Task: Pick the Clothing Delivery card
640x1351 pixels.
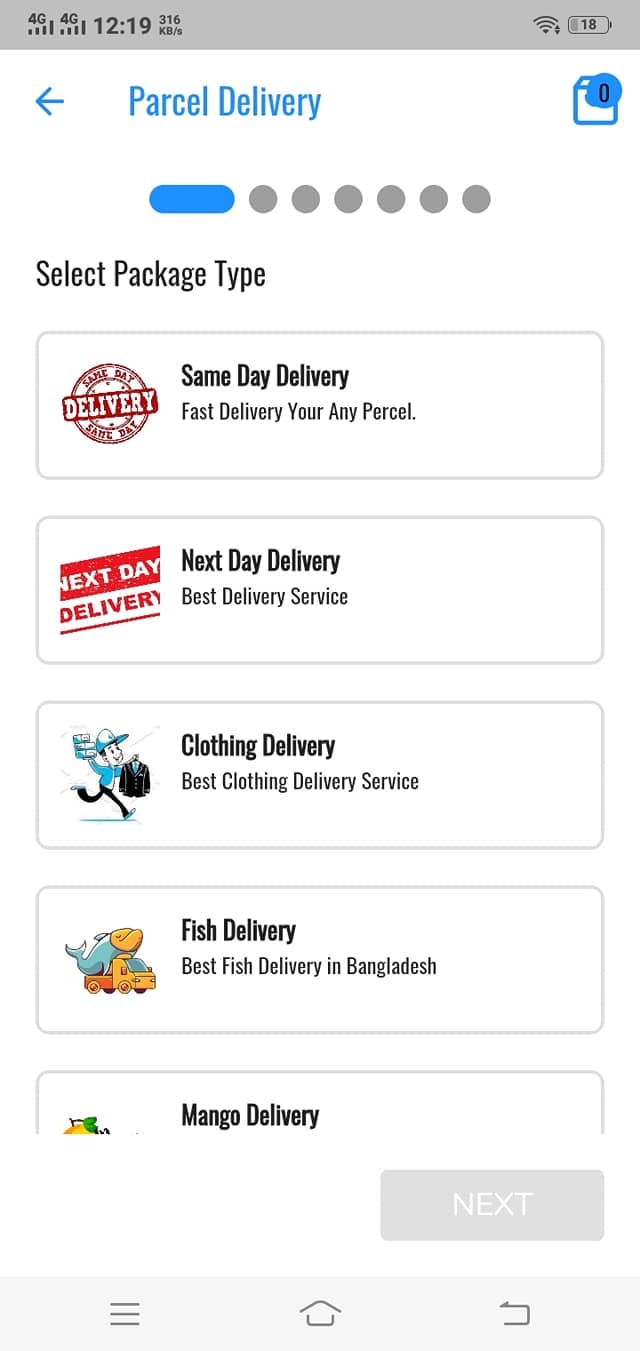Action: tap(320, 775)
